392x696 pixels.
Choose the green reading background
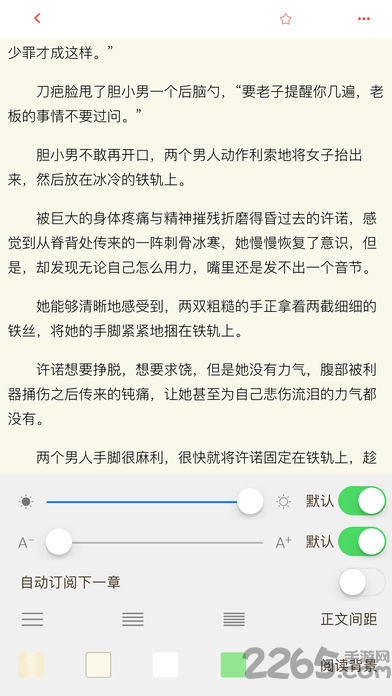click(233, 664)
